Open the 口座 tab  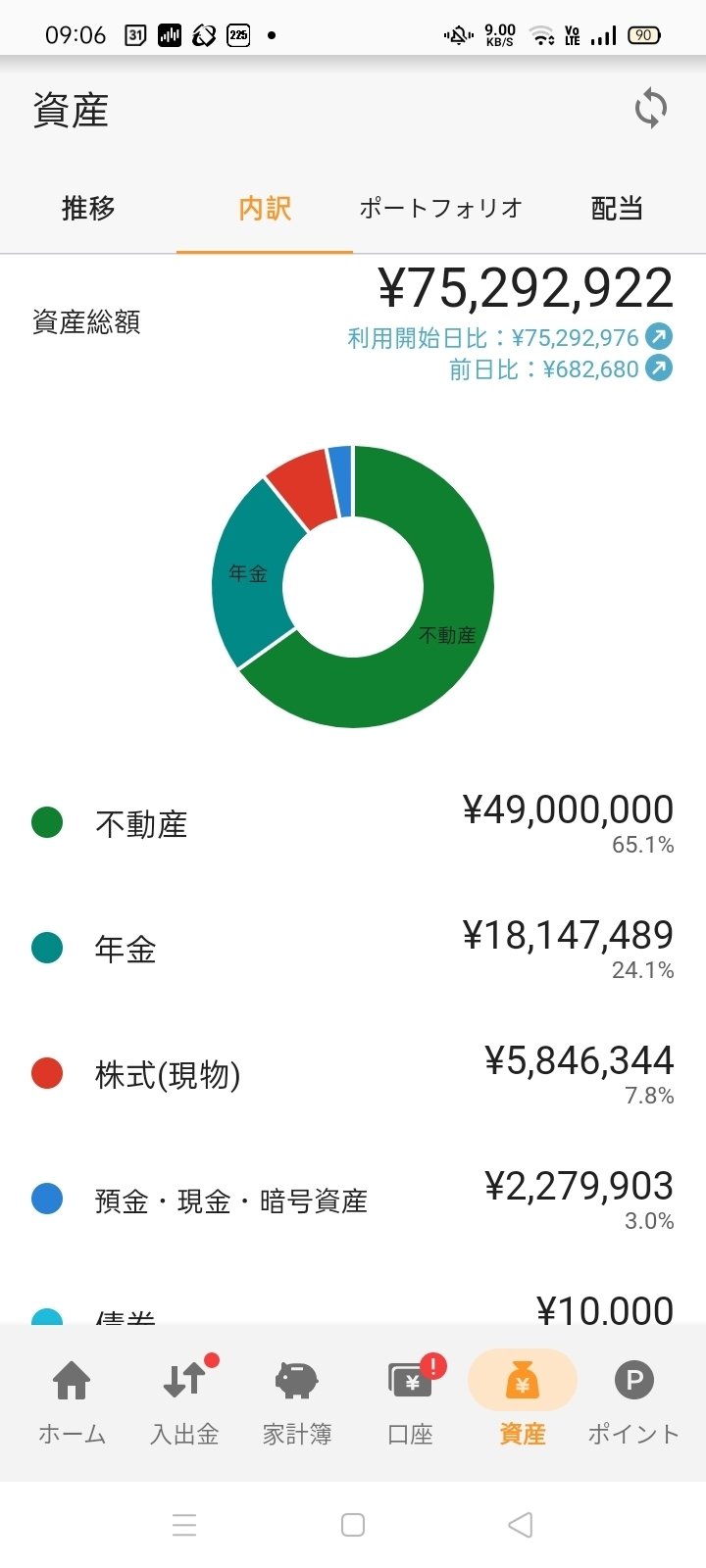coord(410,1401)
